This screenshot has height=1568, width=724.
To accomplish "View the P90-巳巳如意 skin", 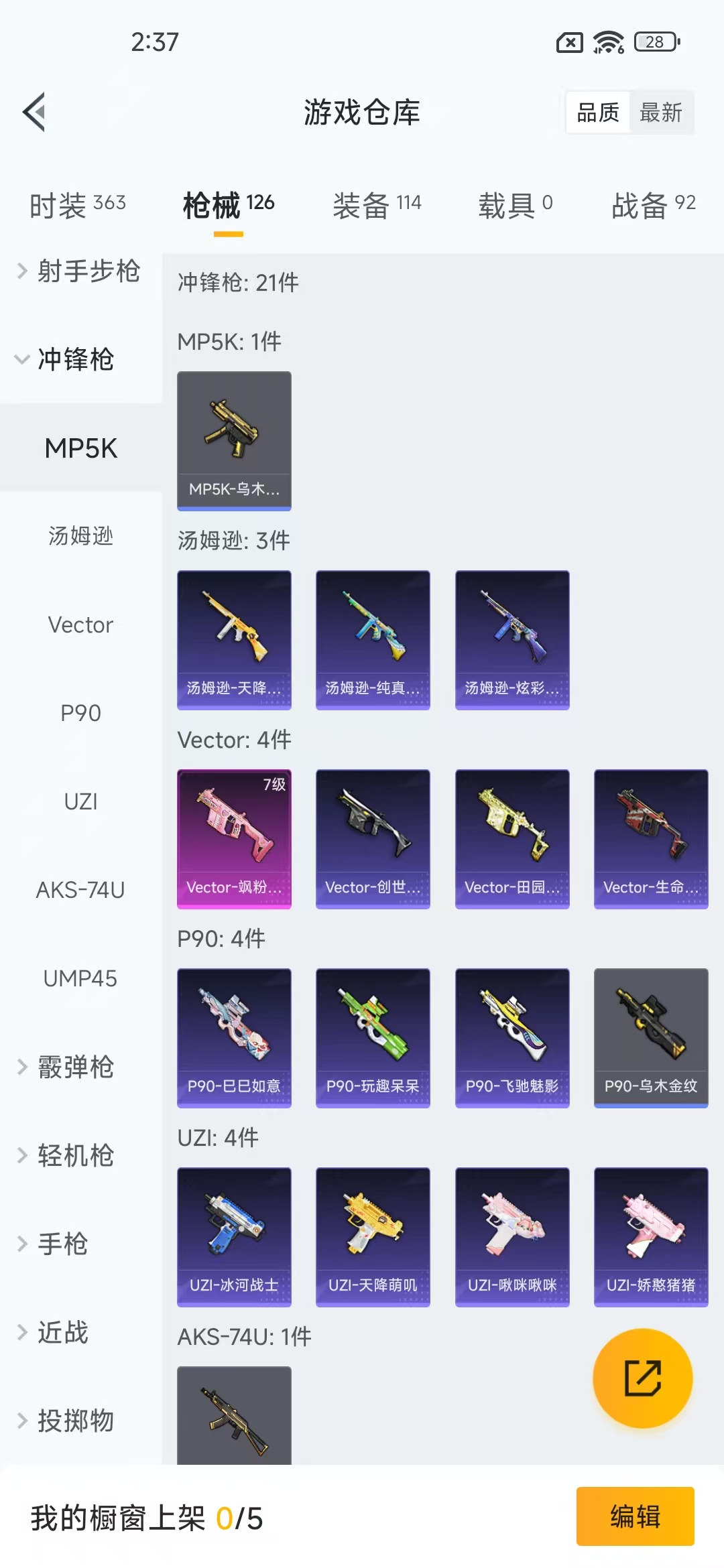I will [x=234, y=1037].
